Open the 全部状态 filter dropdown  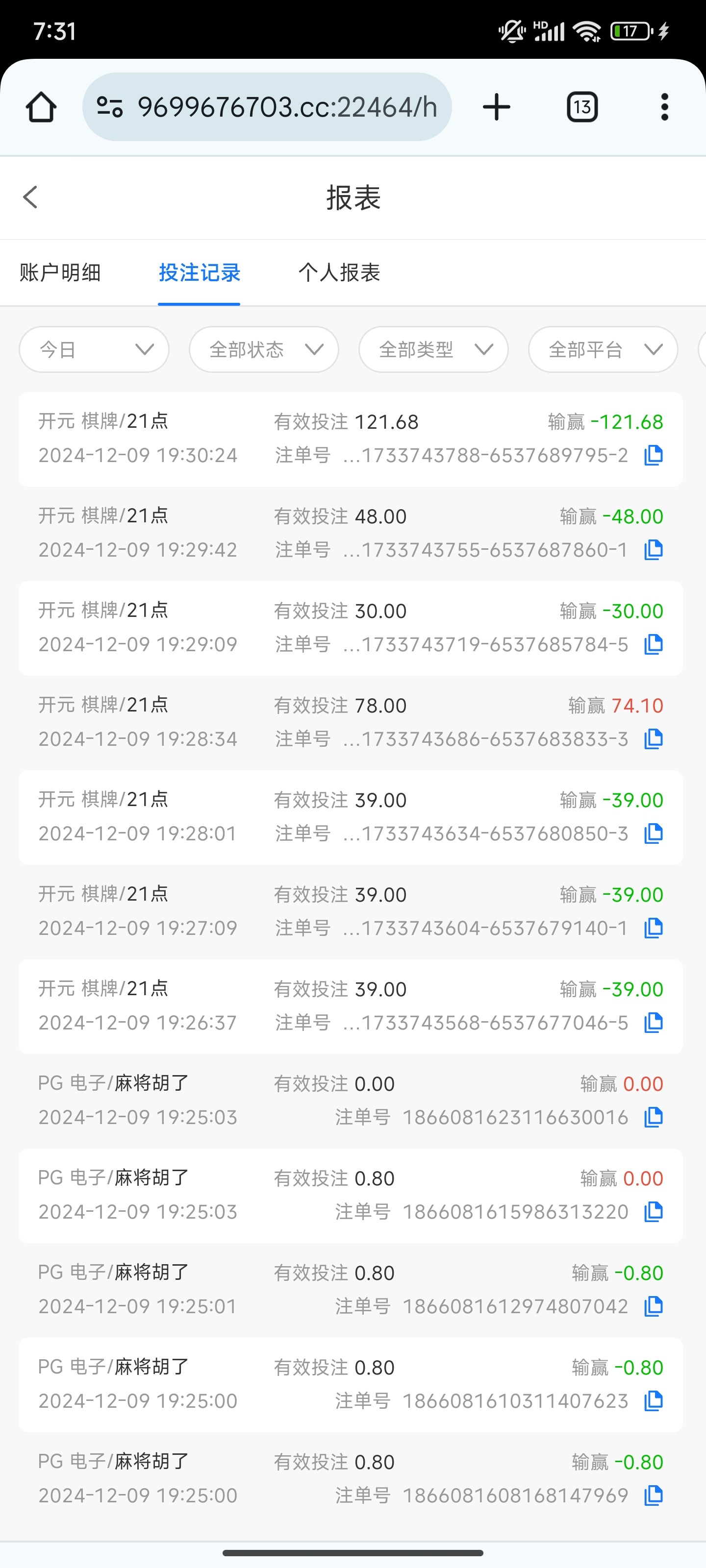[x=264, y=349]
